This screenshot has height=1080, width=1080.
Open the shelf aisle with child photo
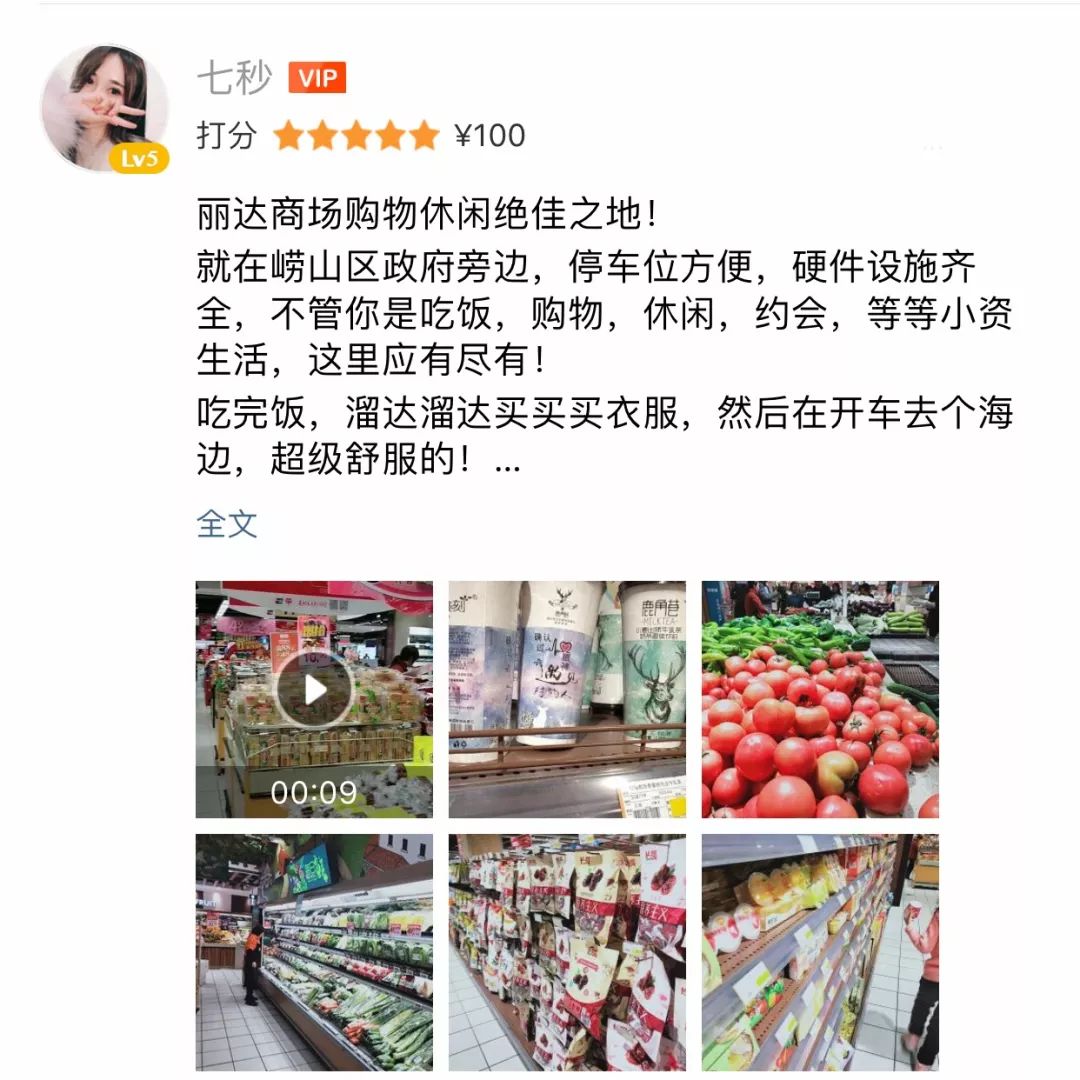820,951
